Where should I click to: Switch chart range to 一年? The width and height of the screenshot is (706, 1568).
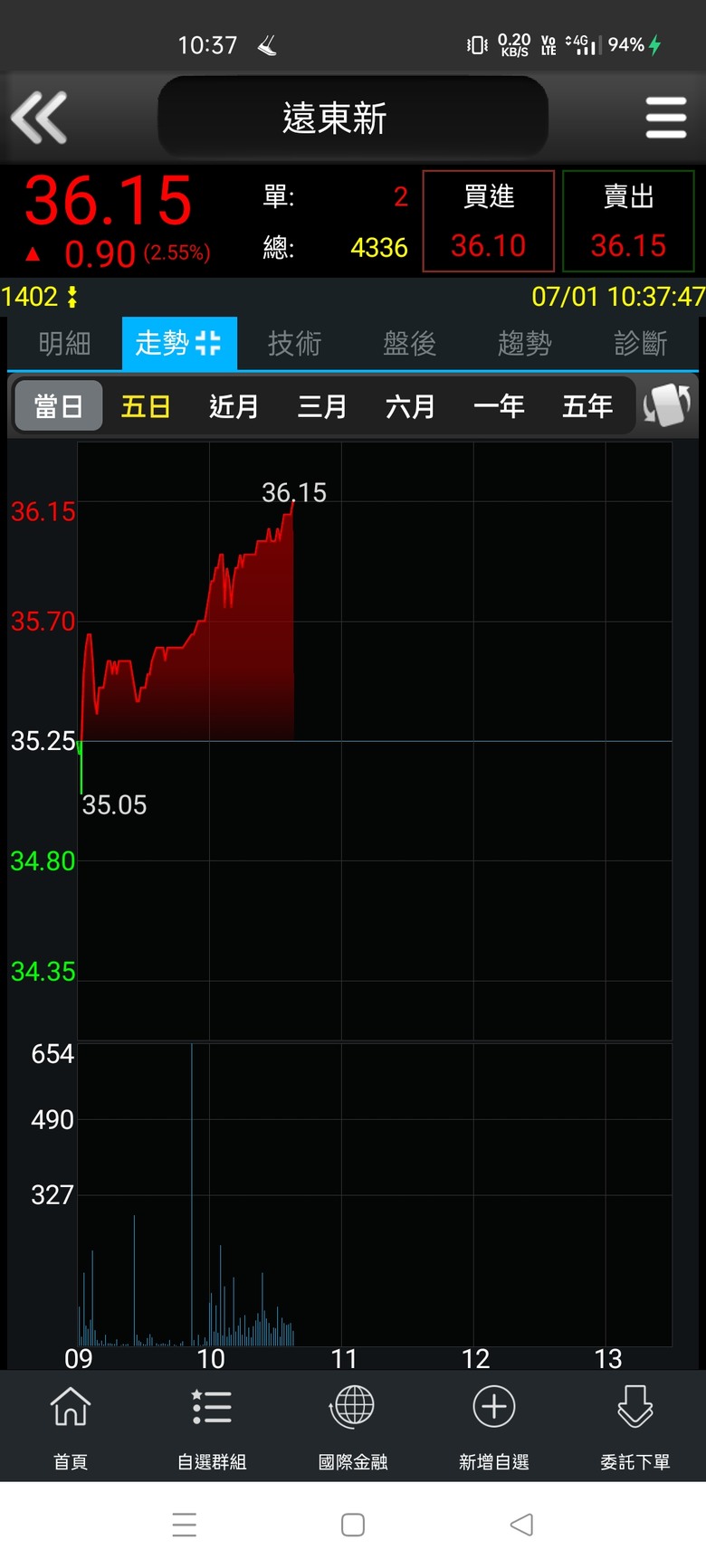coord(499,406)
